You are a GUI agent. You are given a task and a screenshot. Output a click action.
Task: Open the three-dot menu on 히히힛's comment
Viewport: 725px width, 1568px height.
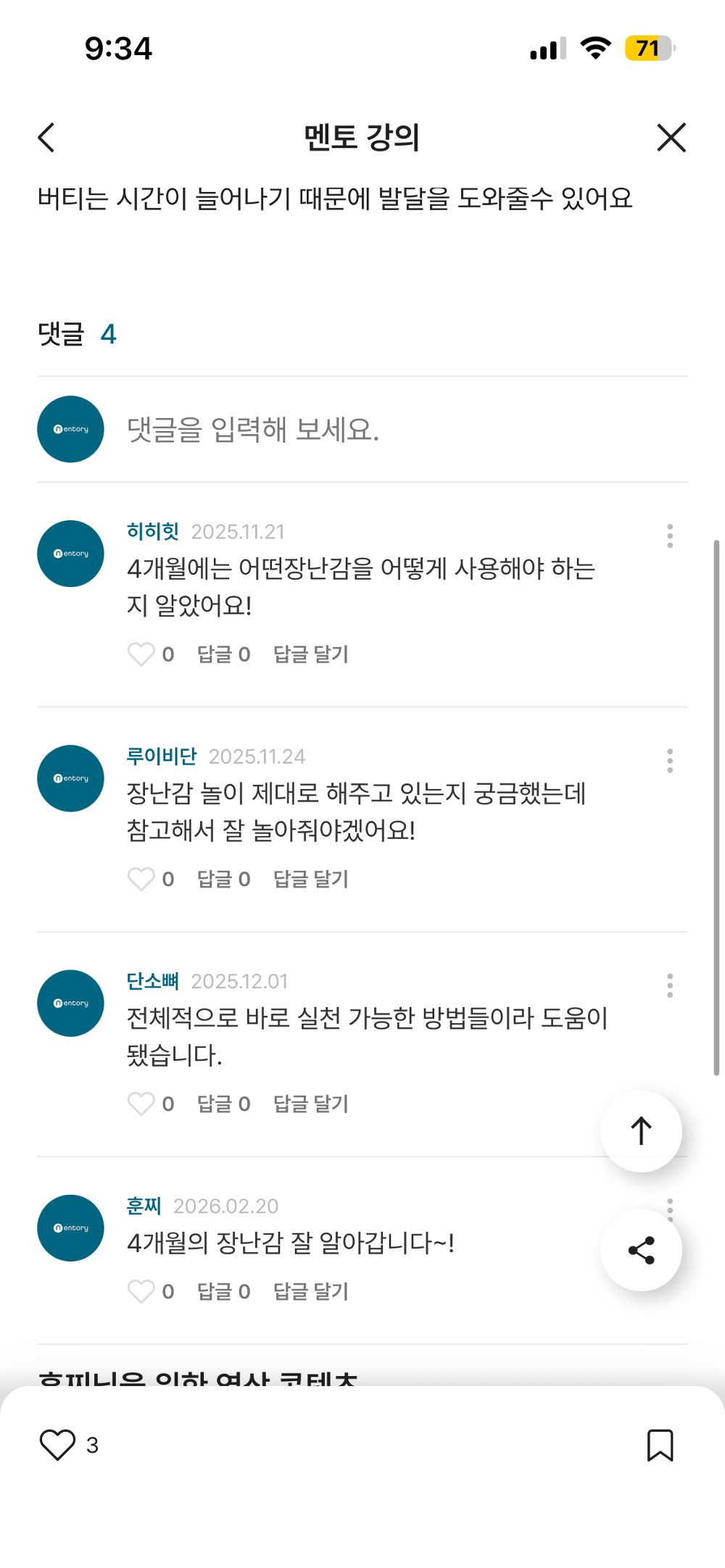[669, 535]
